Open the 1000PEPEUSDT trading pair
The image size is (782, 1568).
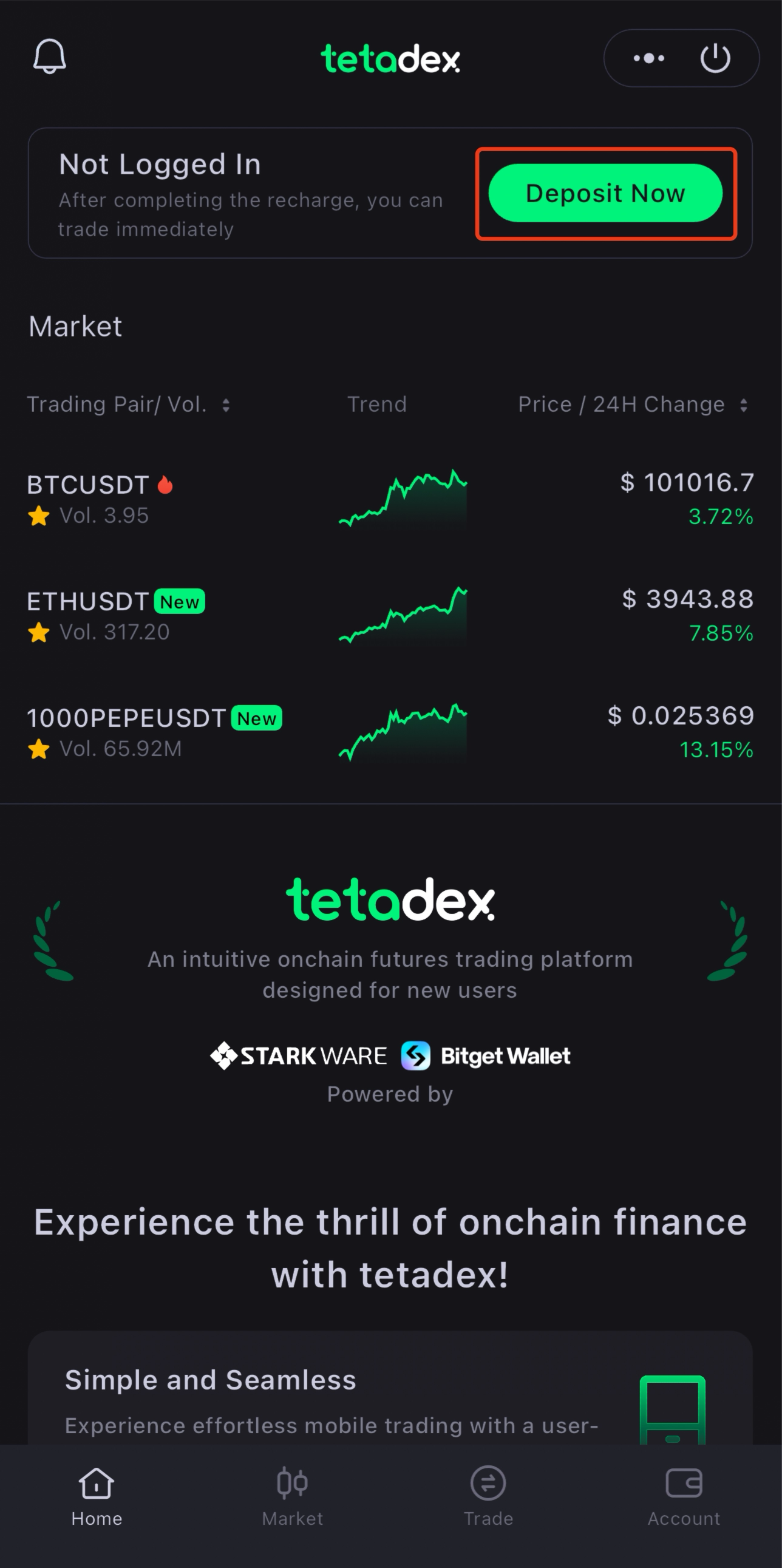tap(126, 718)
